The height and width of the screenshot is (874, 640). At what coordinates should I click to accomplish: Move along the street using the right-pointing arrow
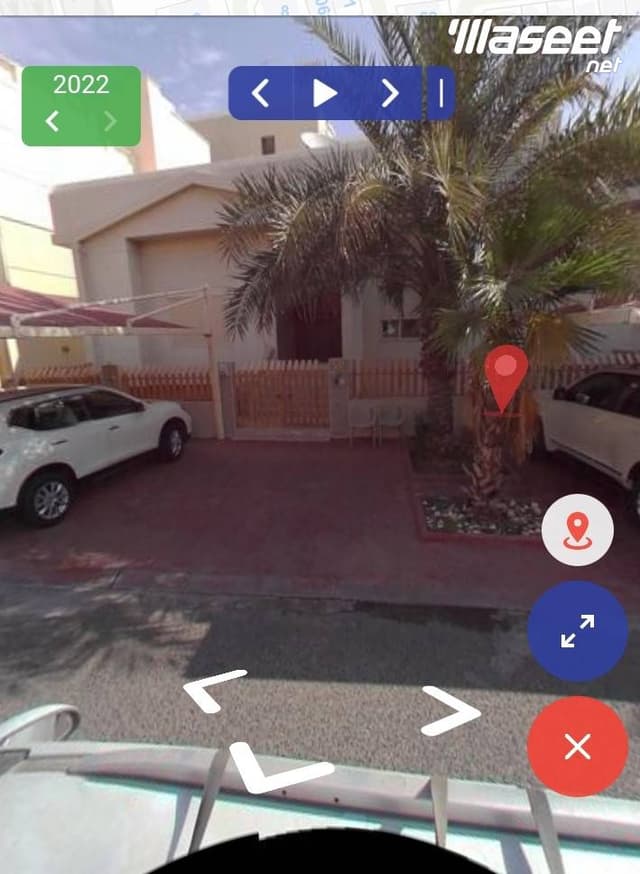(x=450, y=709)
